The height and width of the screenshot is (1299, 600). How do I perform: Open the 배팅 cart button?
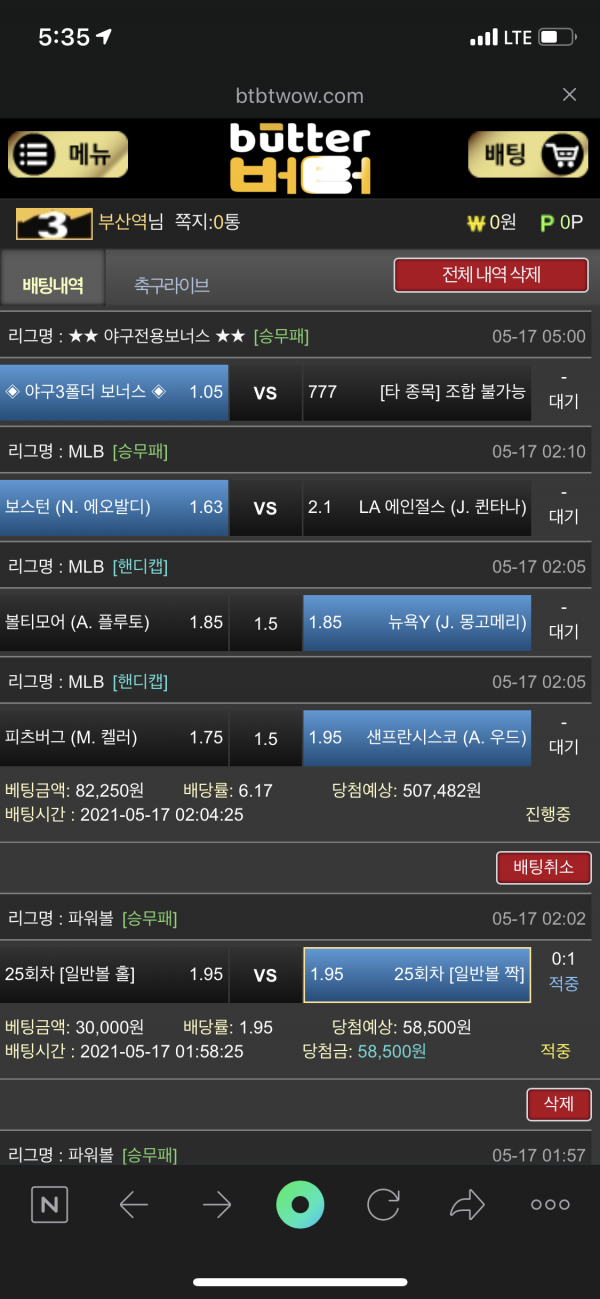click(x=528, y=155)
